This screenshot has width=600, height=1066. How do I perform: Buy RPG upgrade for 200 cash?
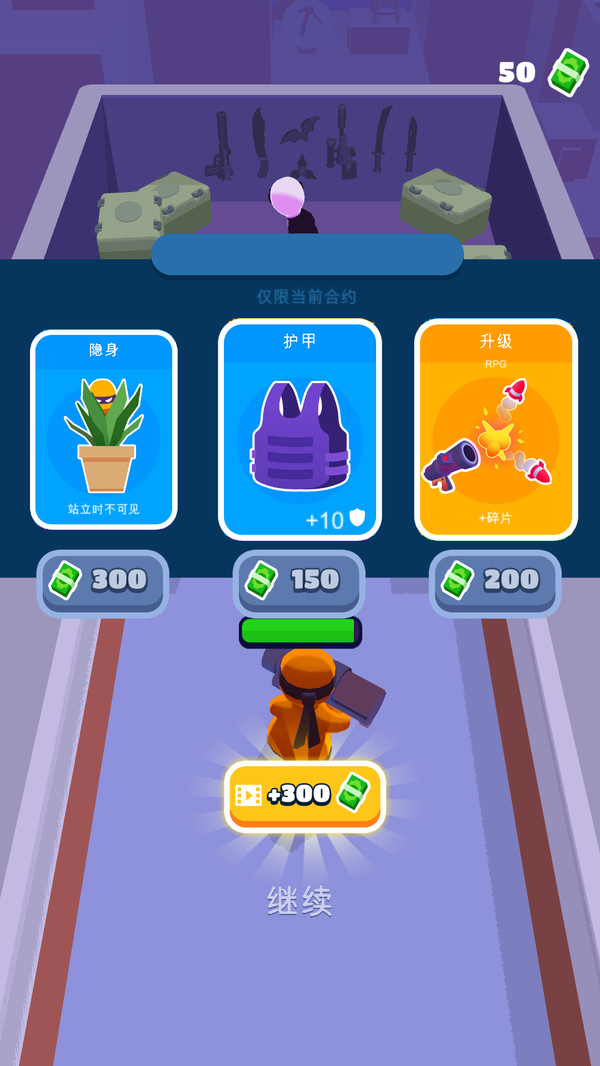point(495,581)
